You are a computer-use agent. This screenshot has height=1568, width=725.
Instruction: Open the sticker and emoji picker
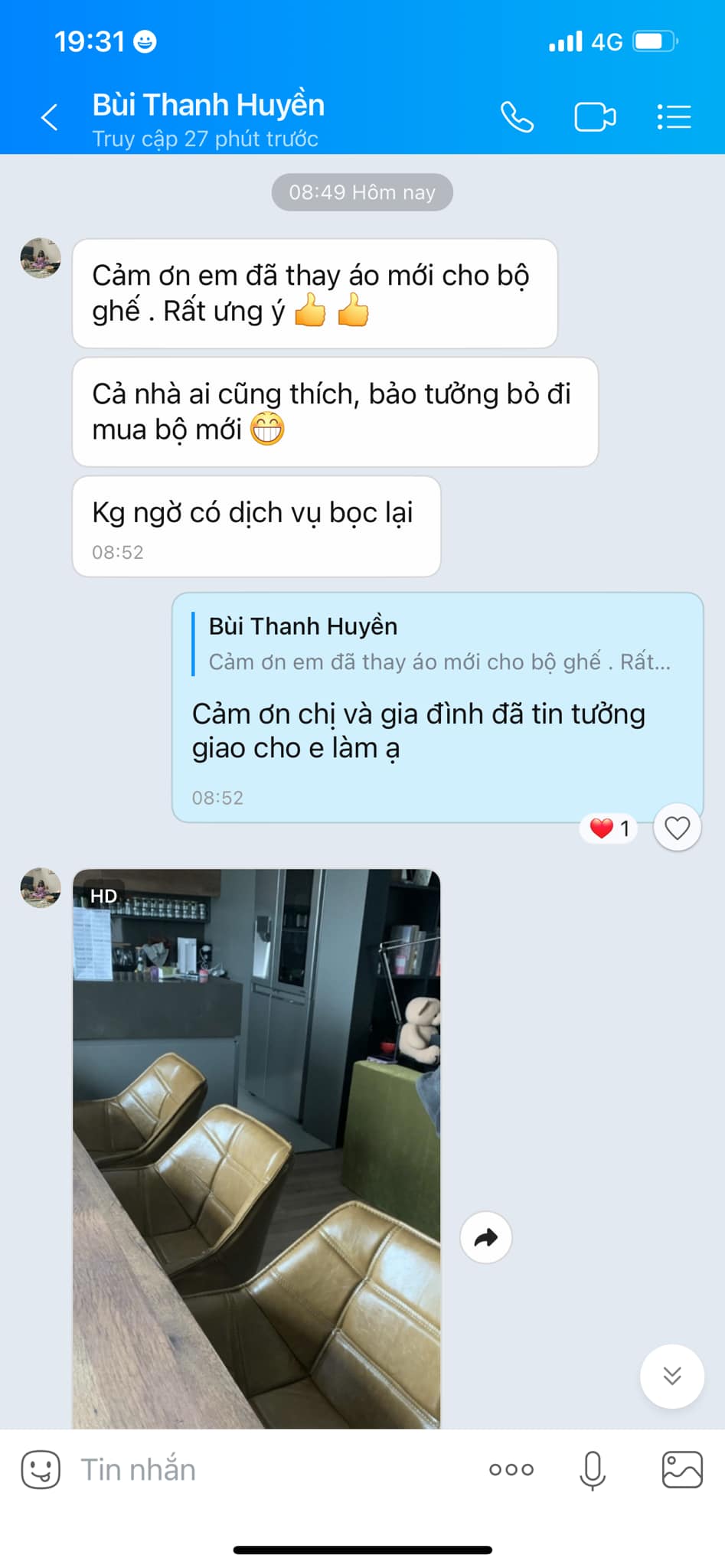click(x=41, y=1469)
